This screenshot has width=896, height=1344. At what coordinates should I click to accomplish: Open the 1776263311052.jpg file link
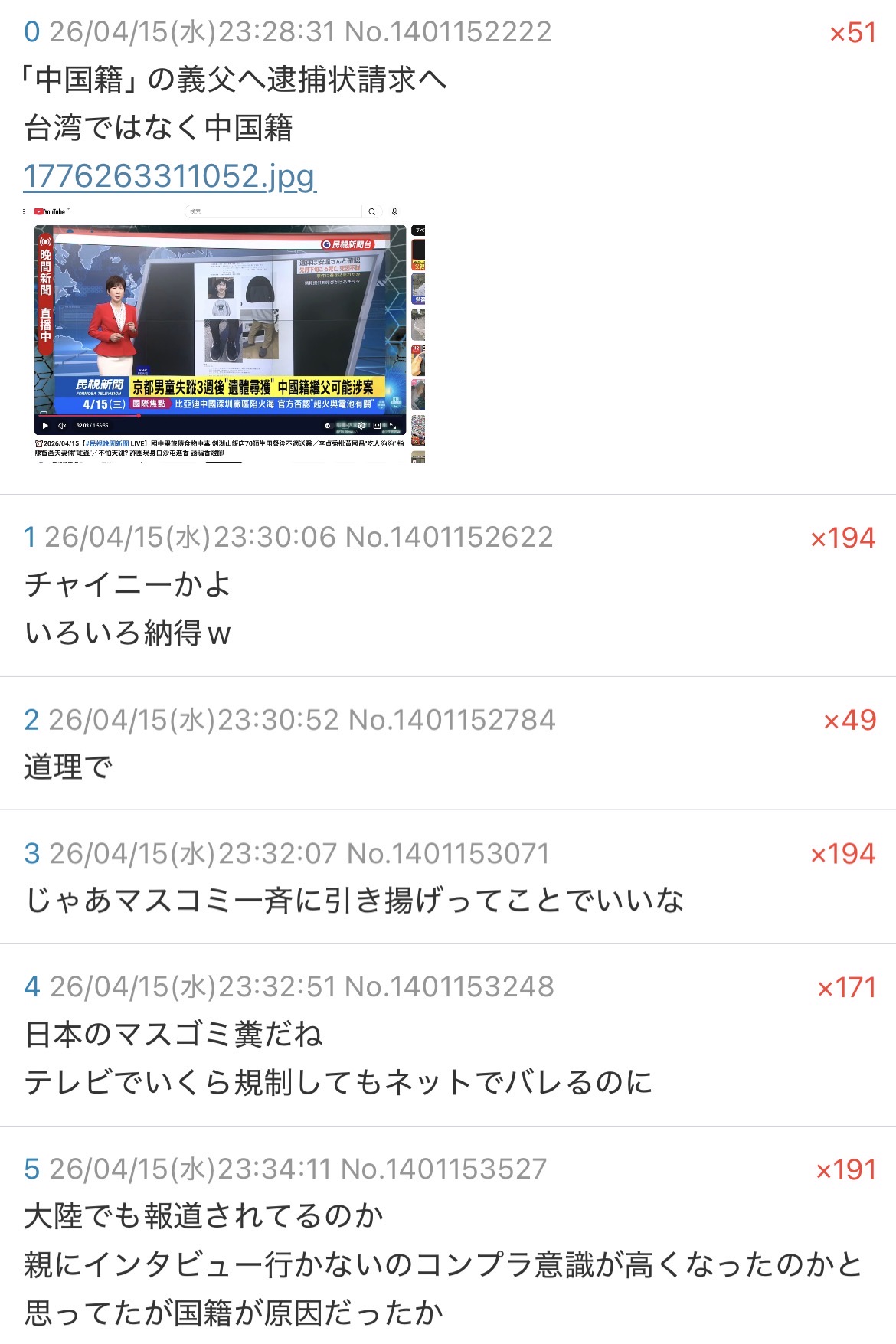point(169,176)
